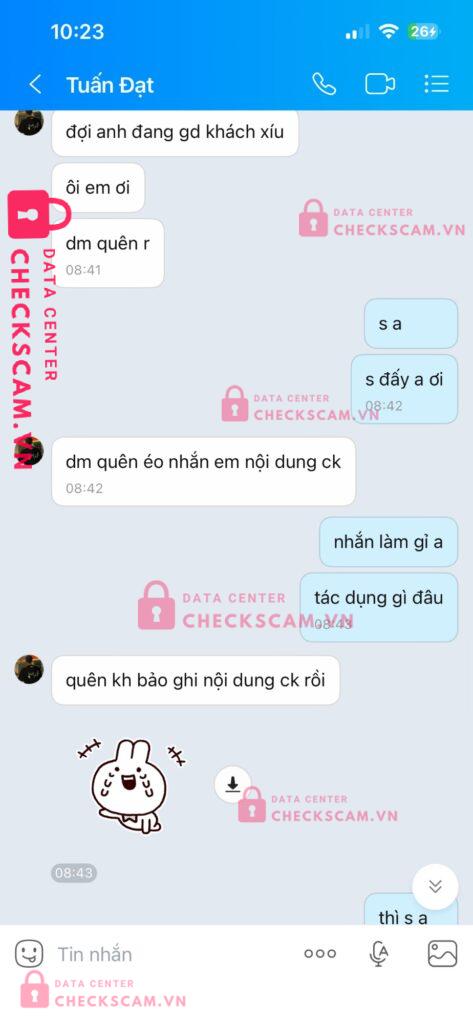Download the bunny sticker pack
The height and width of the screenshot is (1024, 473).
tap(233, 784)
